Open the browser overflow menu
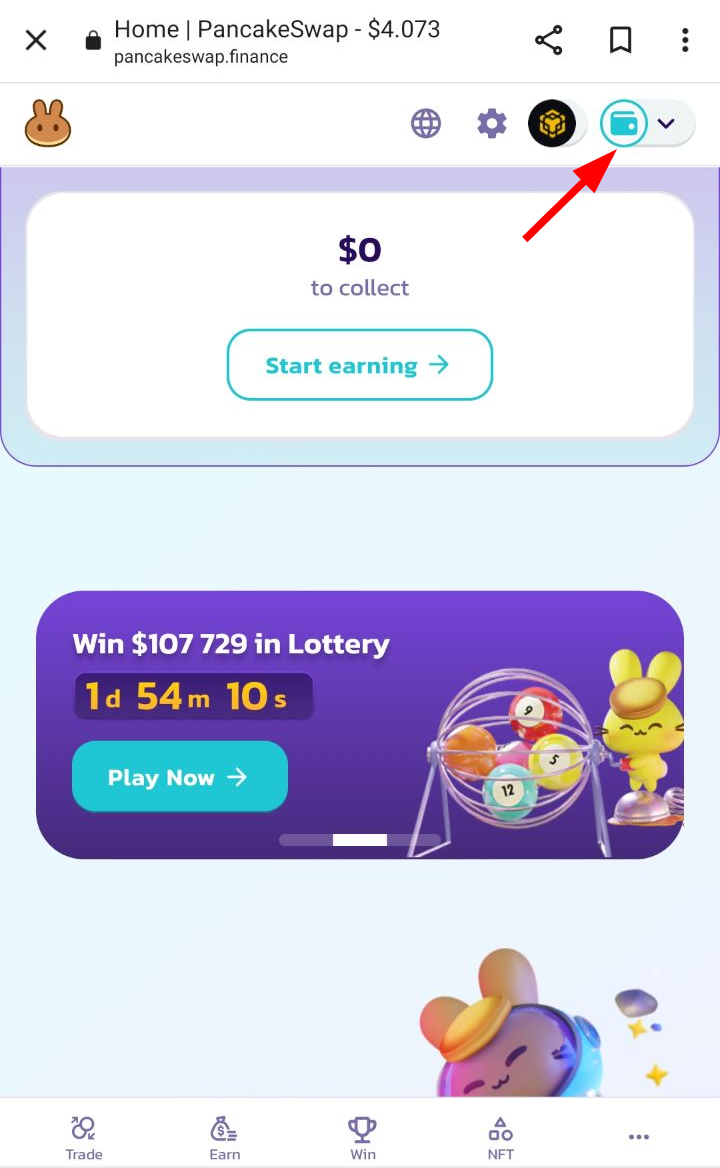Image resolution: width=720 pixels, height=1168 pixels. click(685, 40)
